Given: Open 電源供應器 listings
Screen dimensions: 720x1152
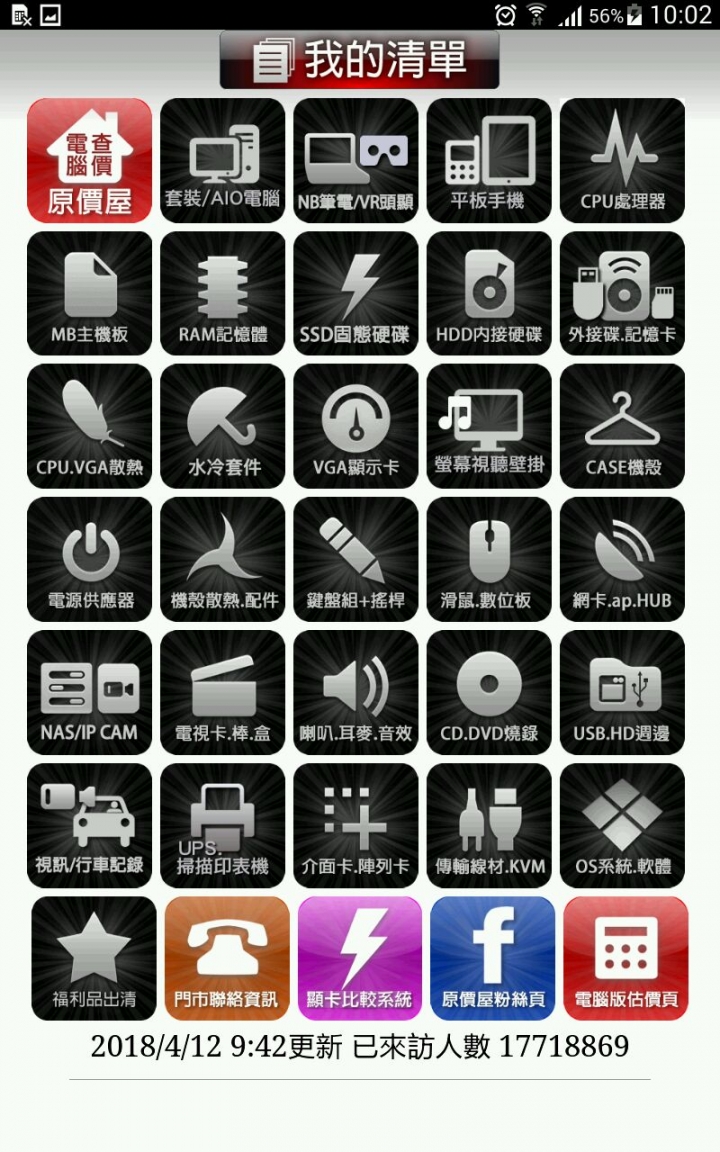Looking at the screenshot, I should tap(90, 559).
